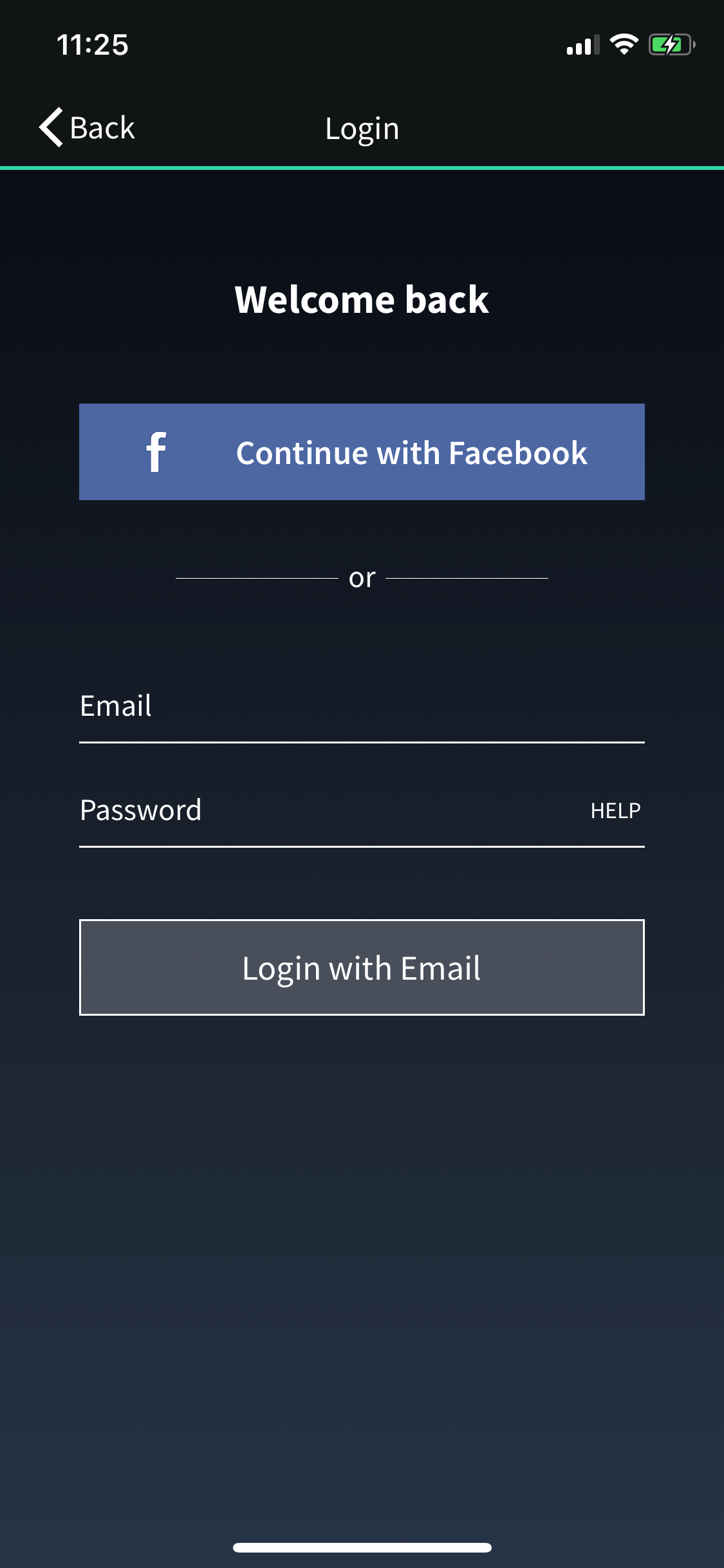This screenshot has height=1568, width=724.
Task: Continue with Facebook
Action: pyautogui.click(x=362, y=452)
